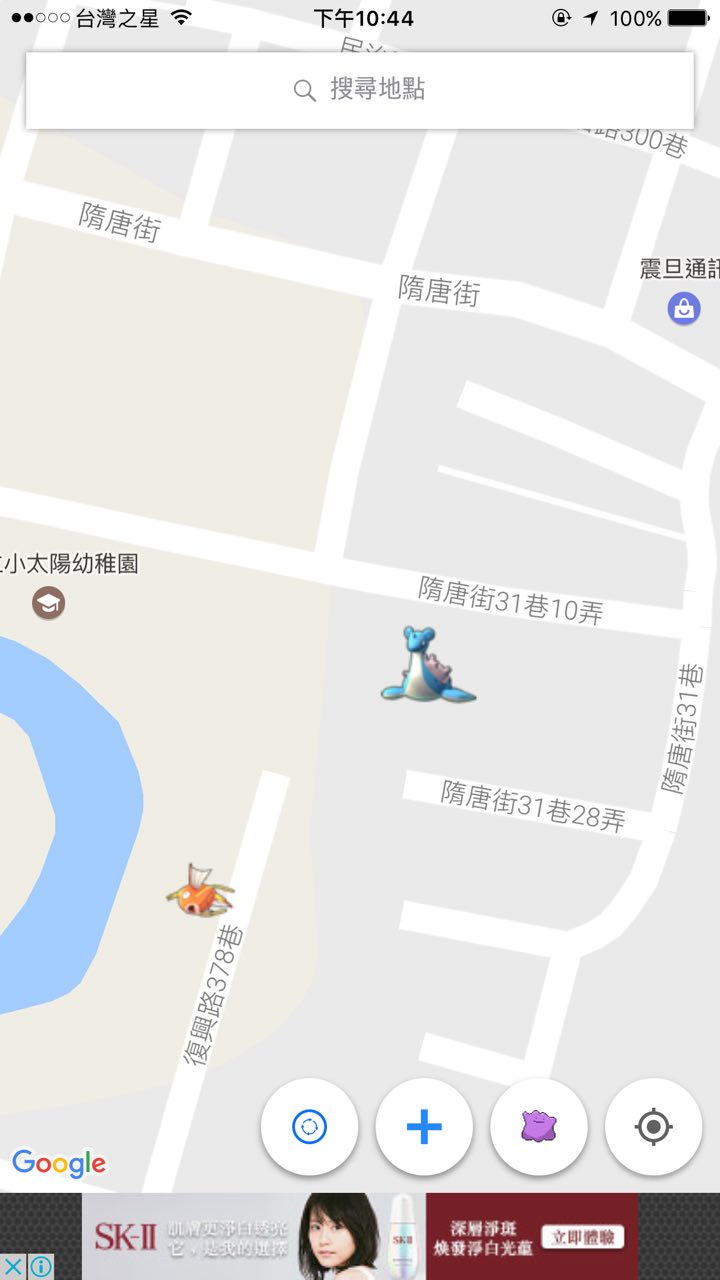This screenshot has width=720, height=1280.
Task: Open the SK-II ad's 立即體驗 button
Action: tap(583, 1237)
